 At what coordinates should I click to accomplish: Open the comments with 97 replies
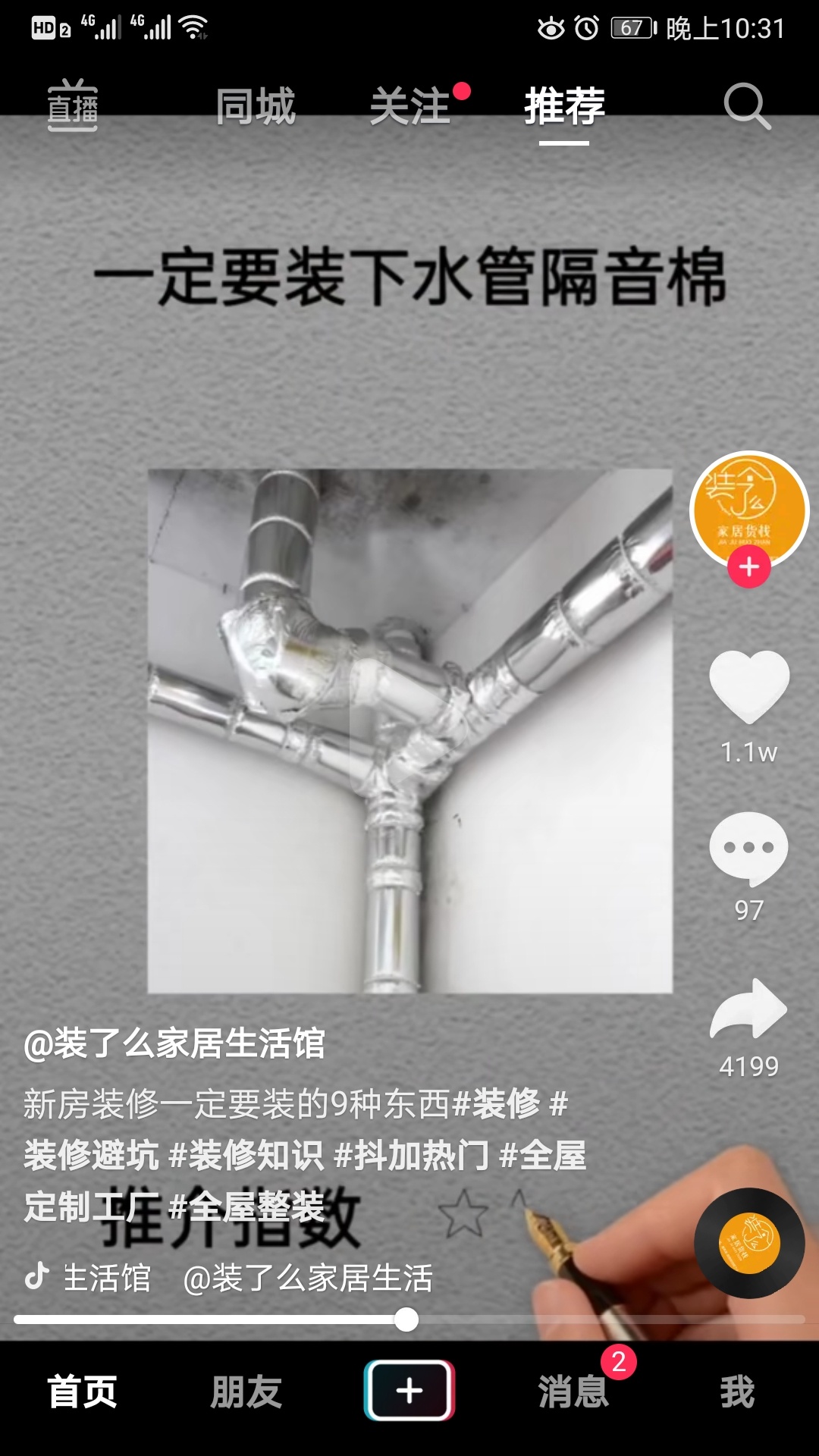(749, 849)
